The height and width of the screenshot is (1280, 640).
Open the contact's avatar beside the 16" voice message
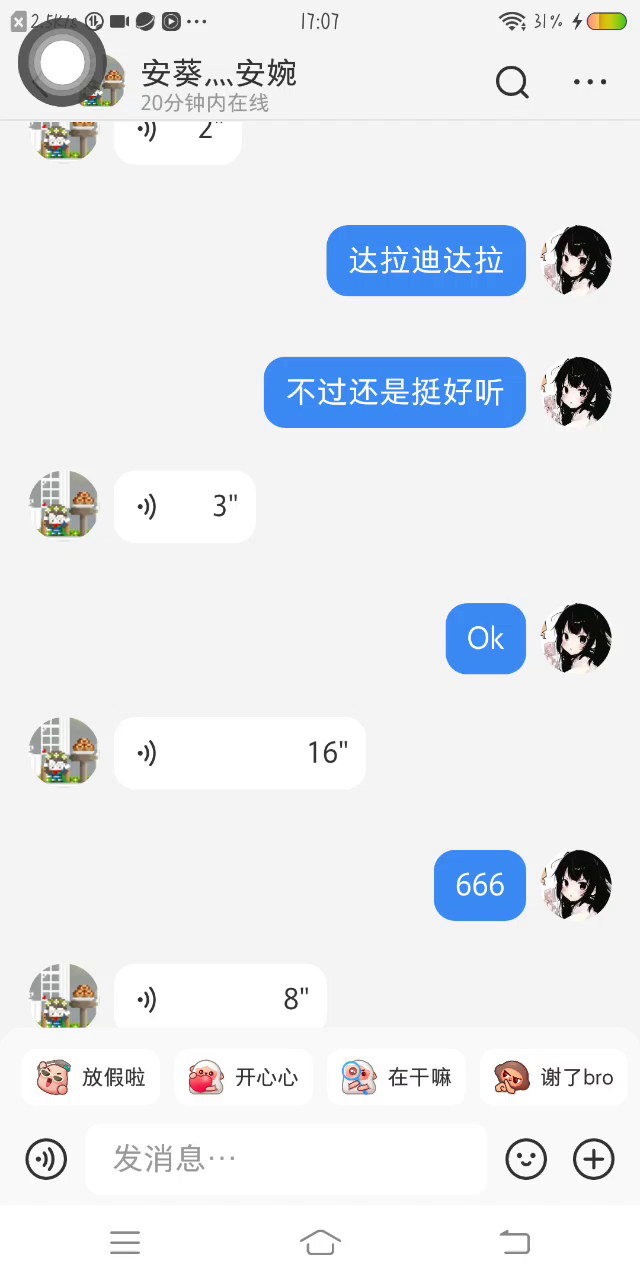pos(64,752)
